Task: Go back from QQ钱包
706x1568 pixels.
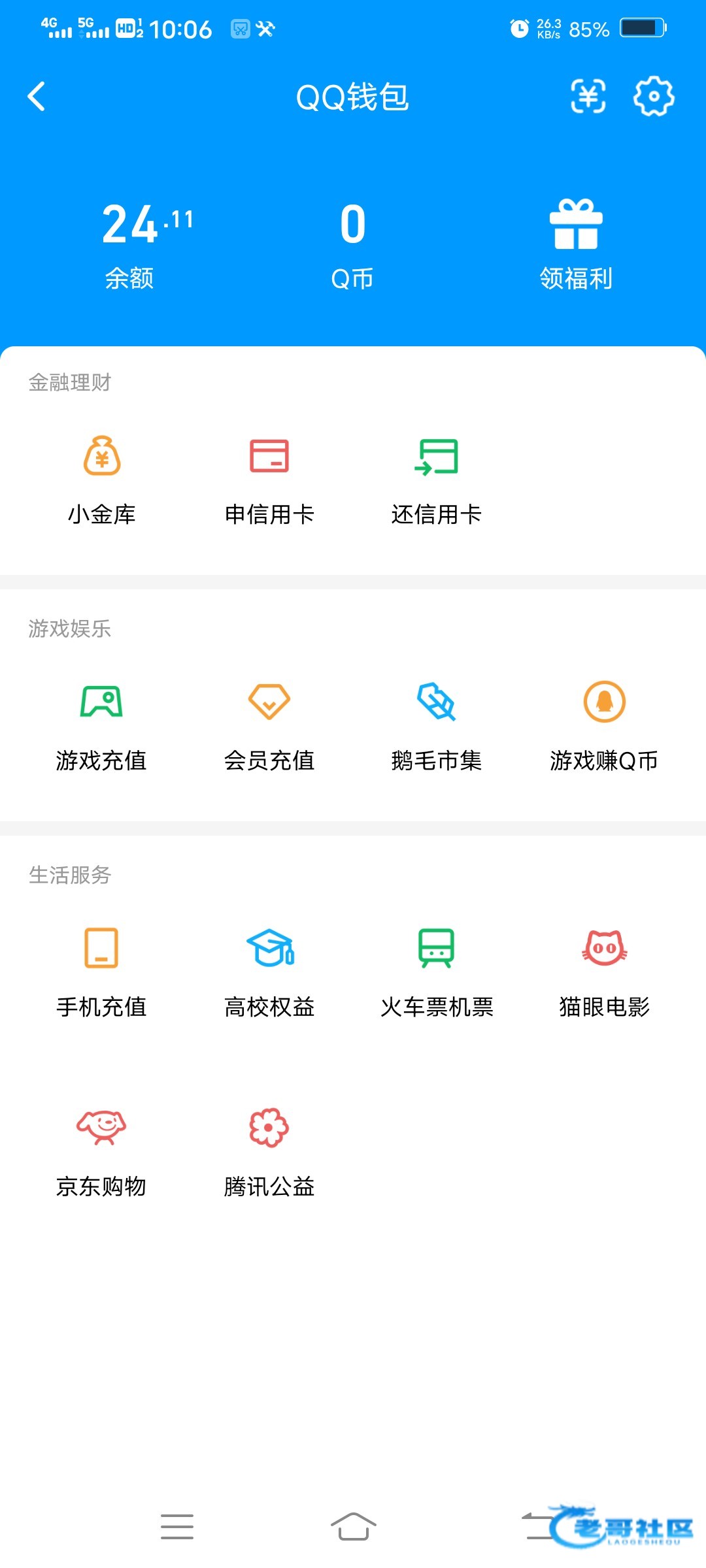Action: coord(37,97)
